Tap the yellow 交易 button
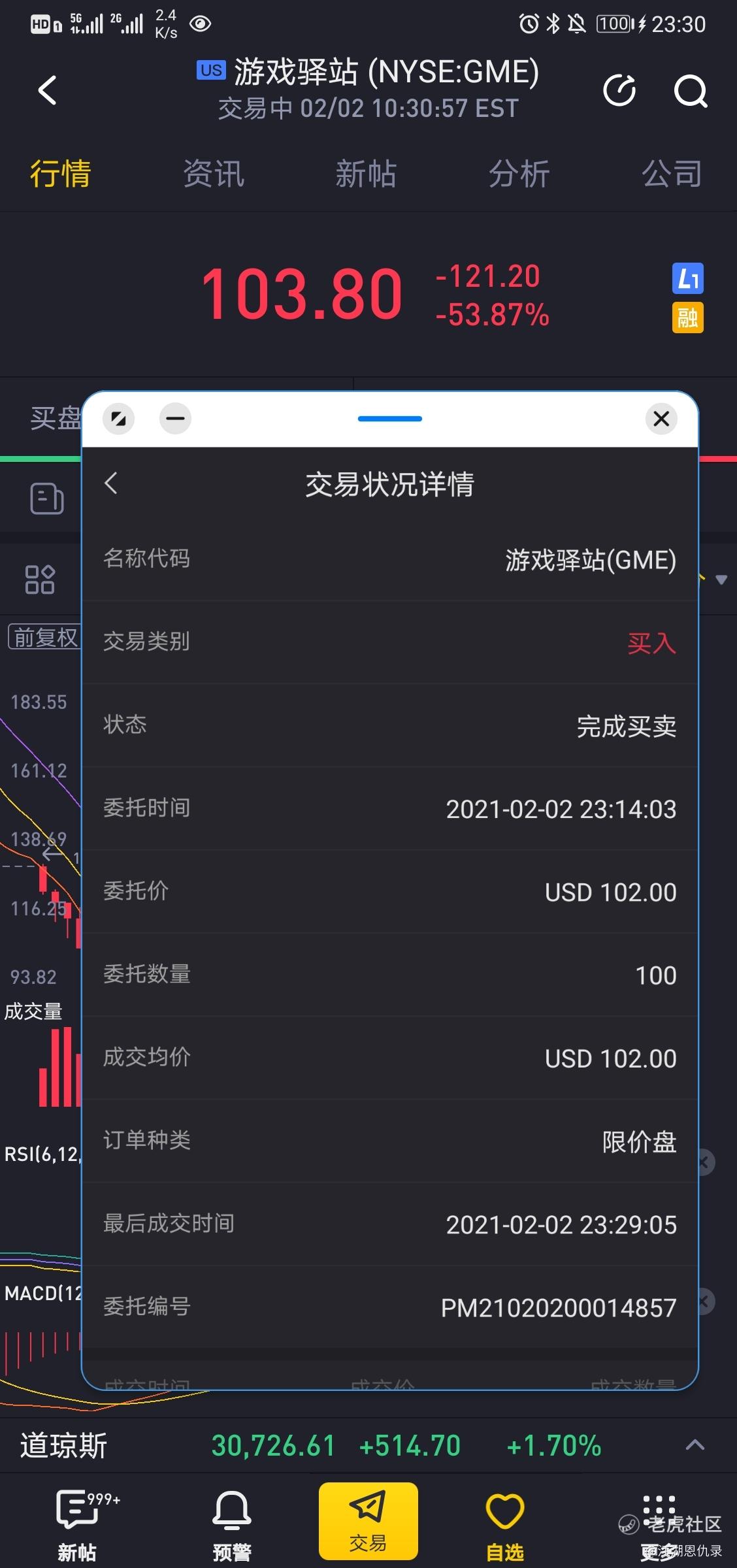Screen dimensions: 737x1568 pyautogui.click(x=368, y=1520)
